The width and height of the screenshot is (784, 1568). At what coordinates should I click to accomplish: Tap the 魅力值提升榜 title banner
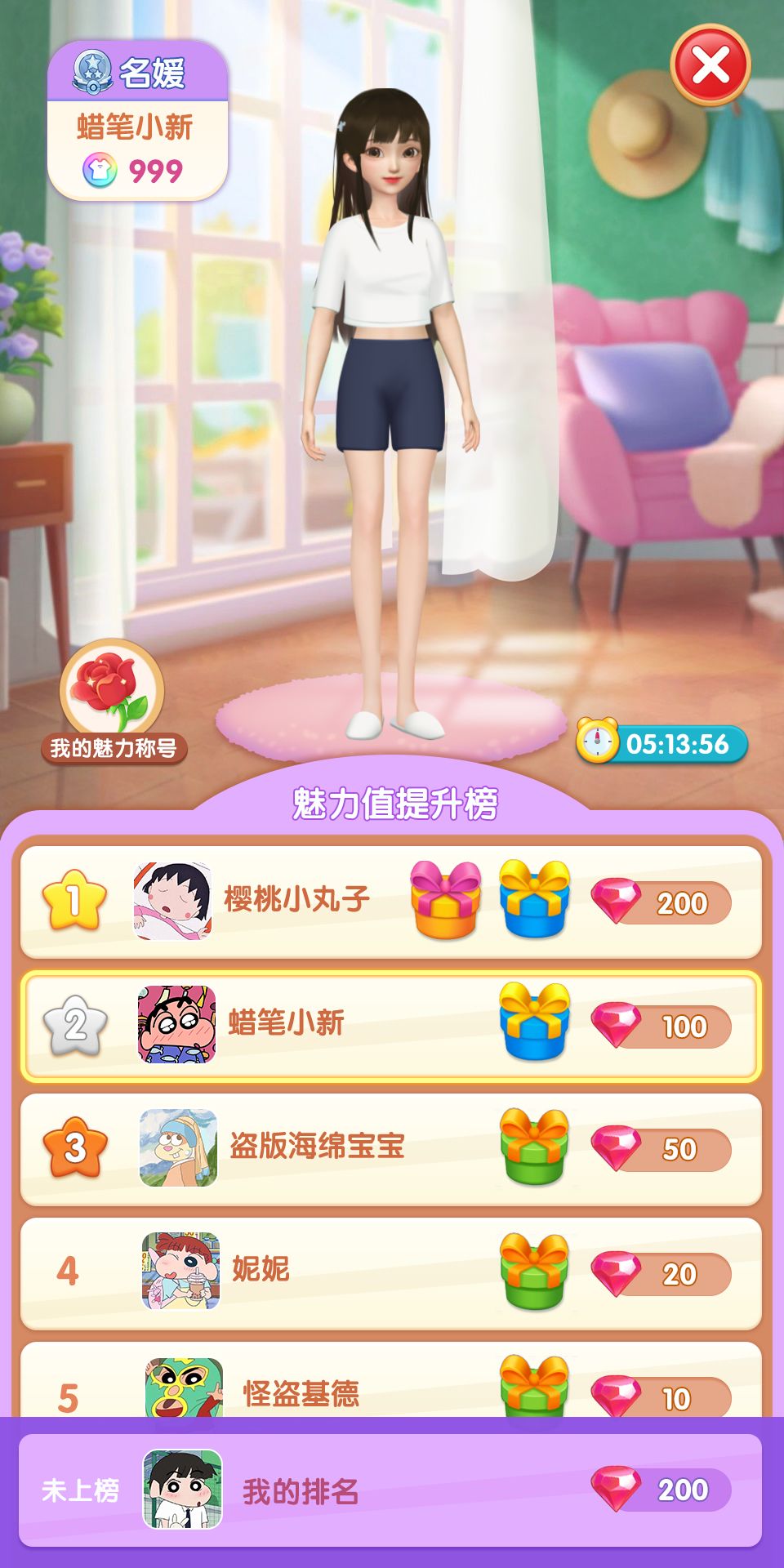392,803
